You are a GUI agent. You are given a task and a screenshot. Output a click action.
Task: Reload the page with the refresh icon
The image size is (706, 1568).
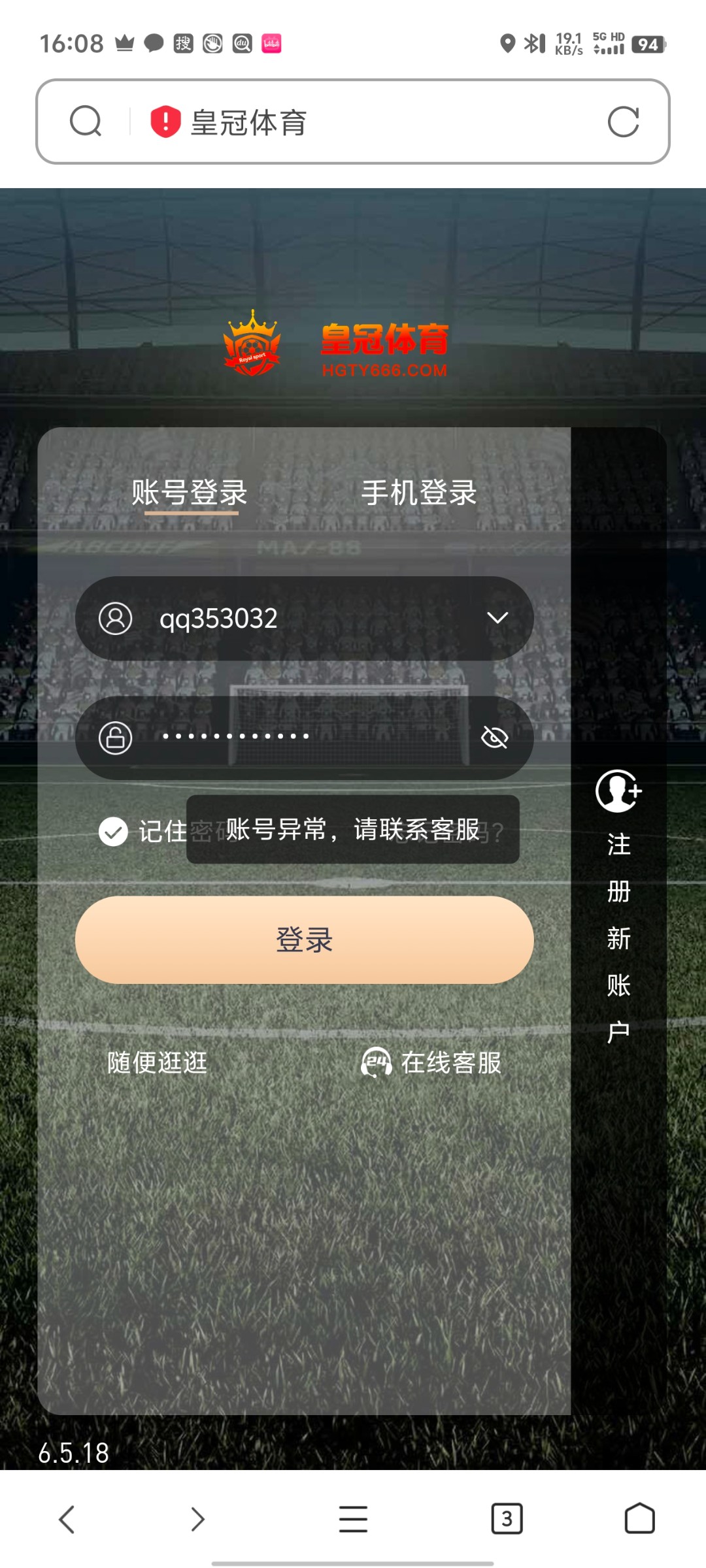(623, 122)
